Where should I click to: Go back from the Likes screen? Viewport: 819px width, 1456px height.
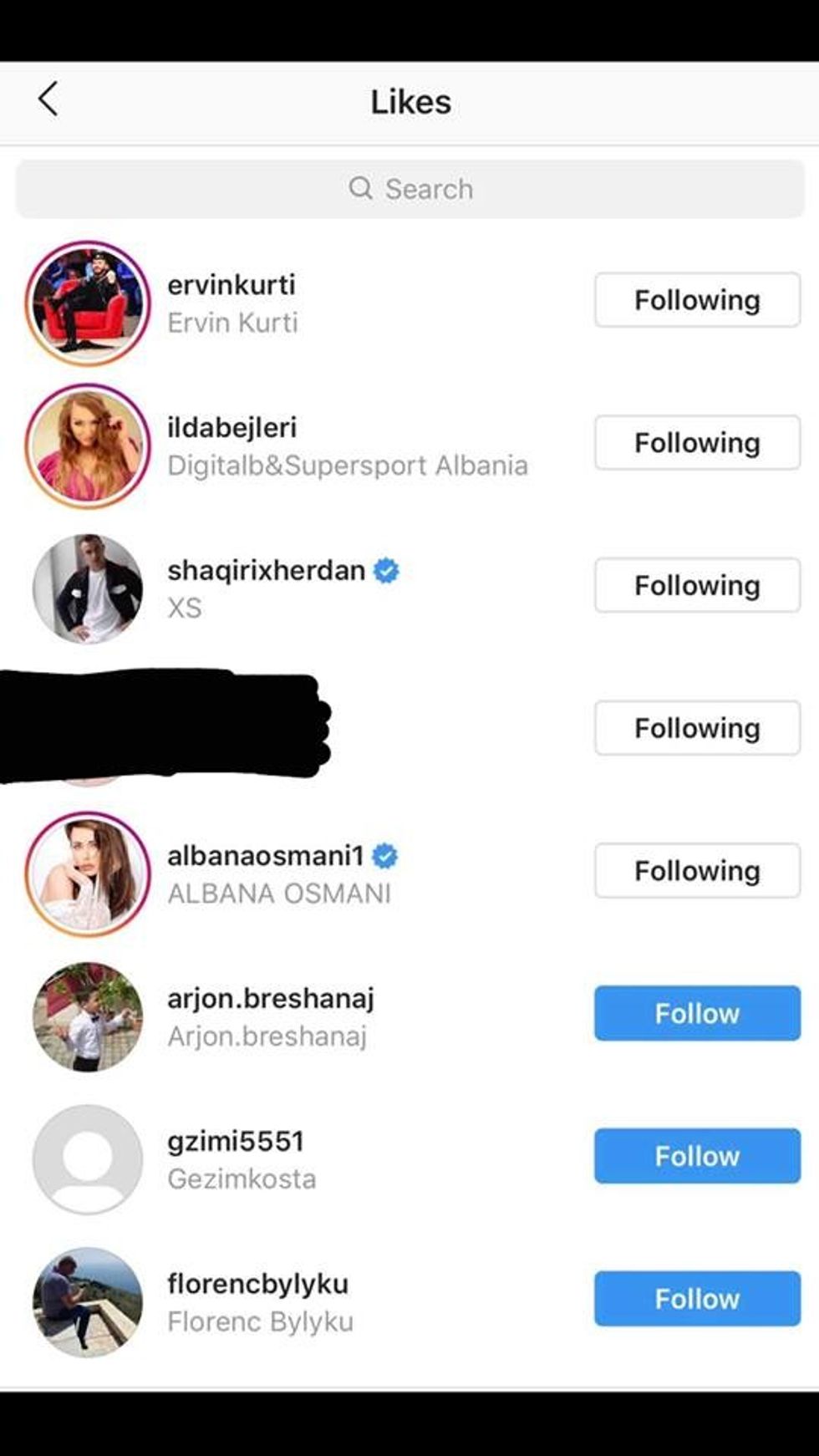(x=48, y=99)
